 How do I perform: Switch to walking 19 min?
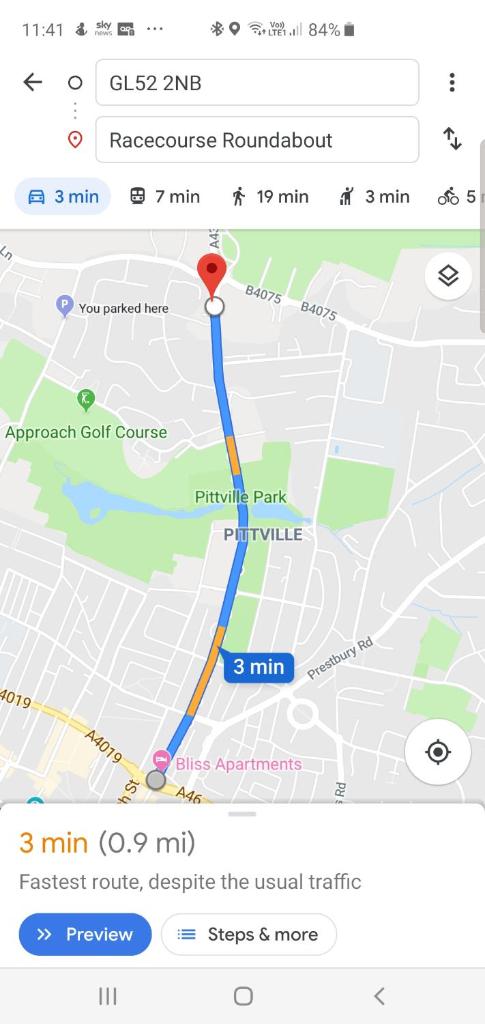(x=270, y=197)
